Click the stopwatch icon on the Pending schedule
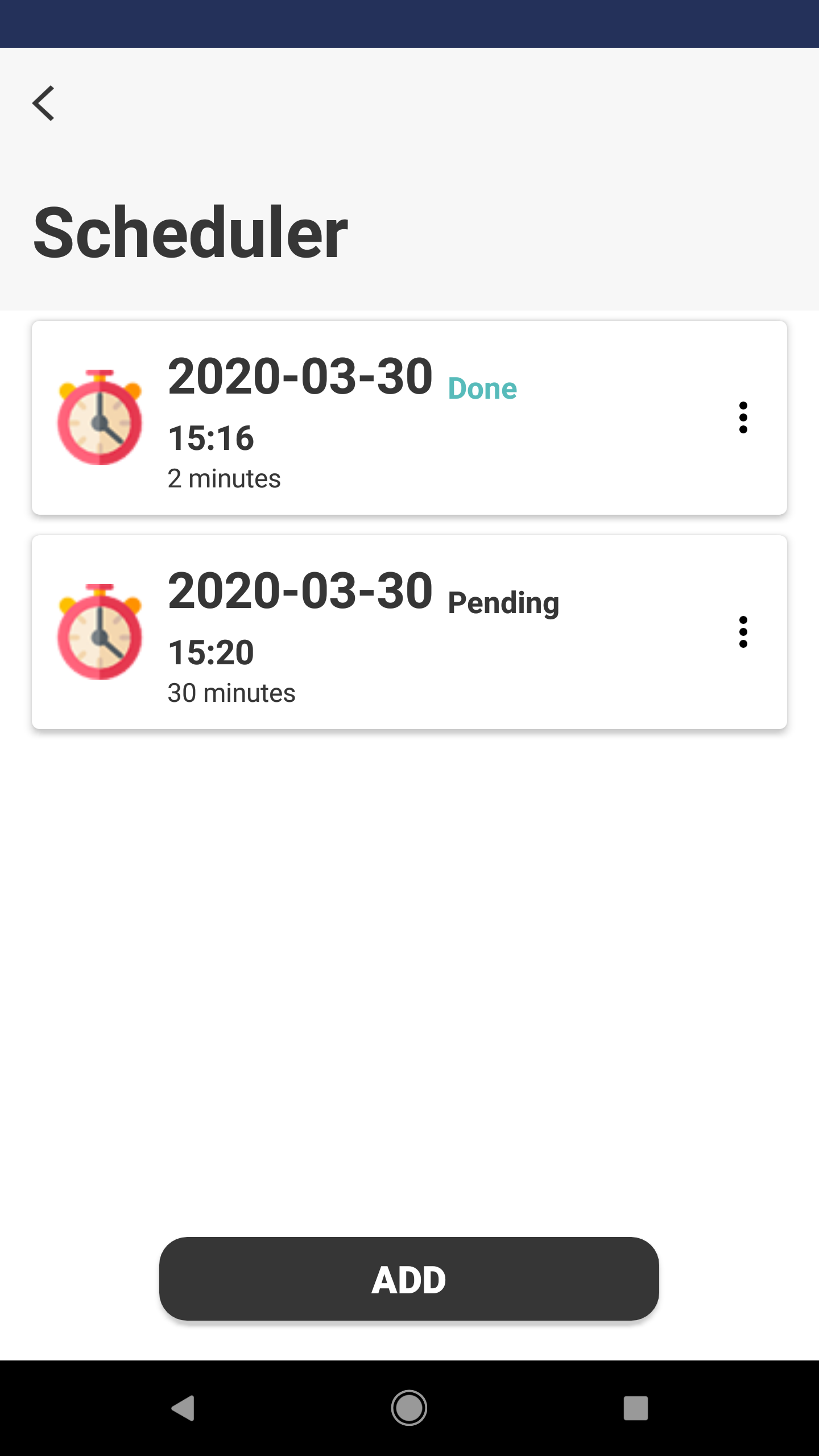Image resolution: width=819 pixels, height=1456 pixels. (99, 632)
